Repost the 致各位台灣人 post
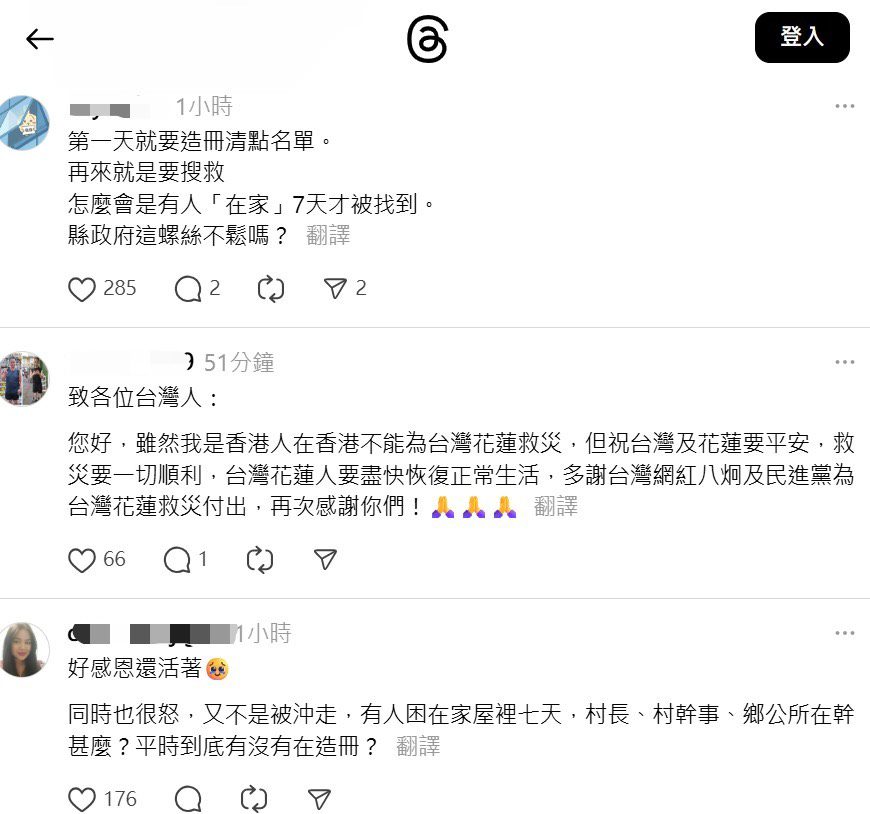The image size is (870, 814). coord(259,560)
